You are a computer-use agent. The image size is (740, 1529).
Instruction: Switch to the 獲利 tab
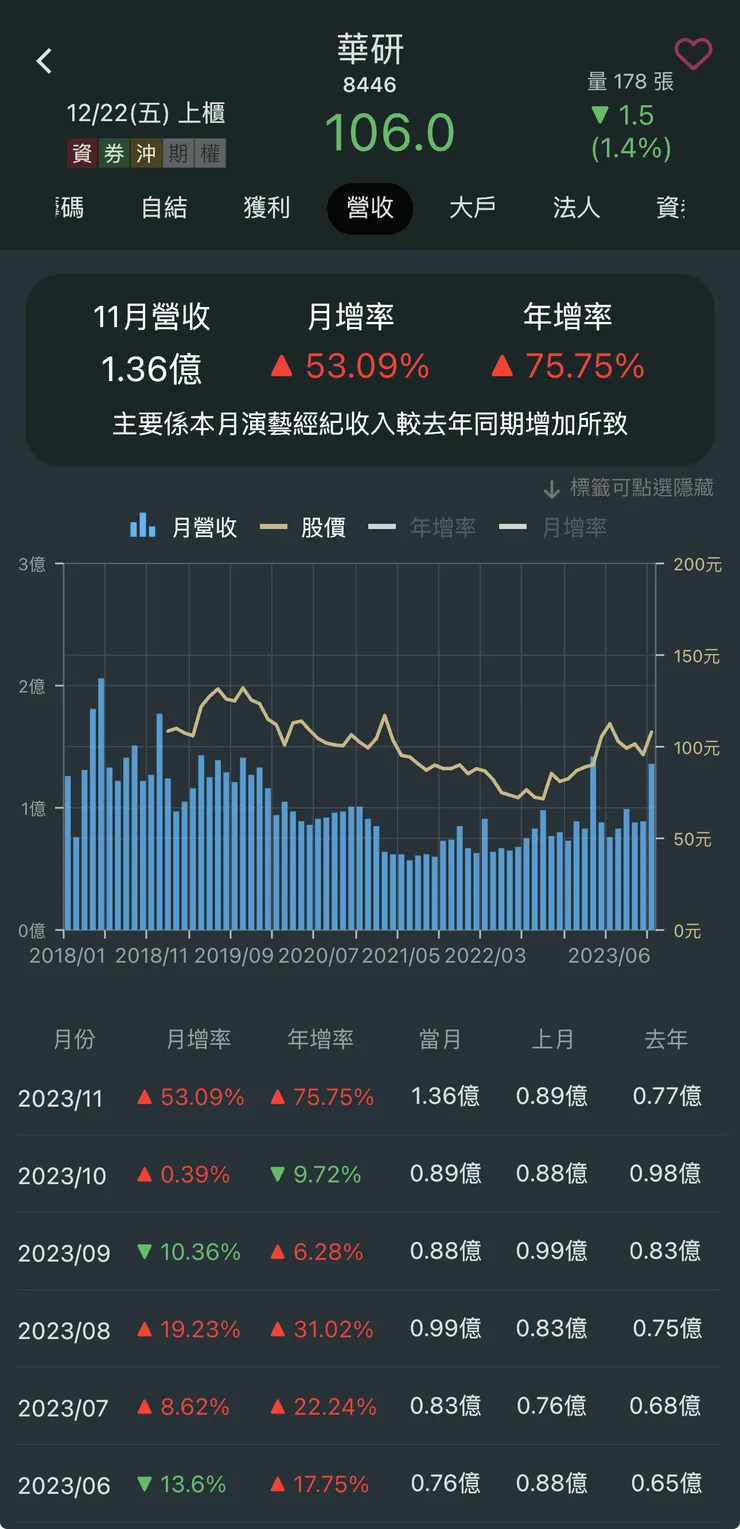[266, 209]
